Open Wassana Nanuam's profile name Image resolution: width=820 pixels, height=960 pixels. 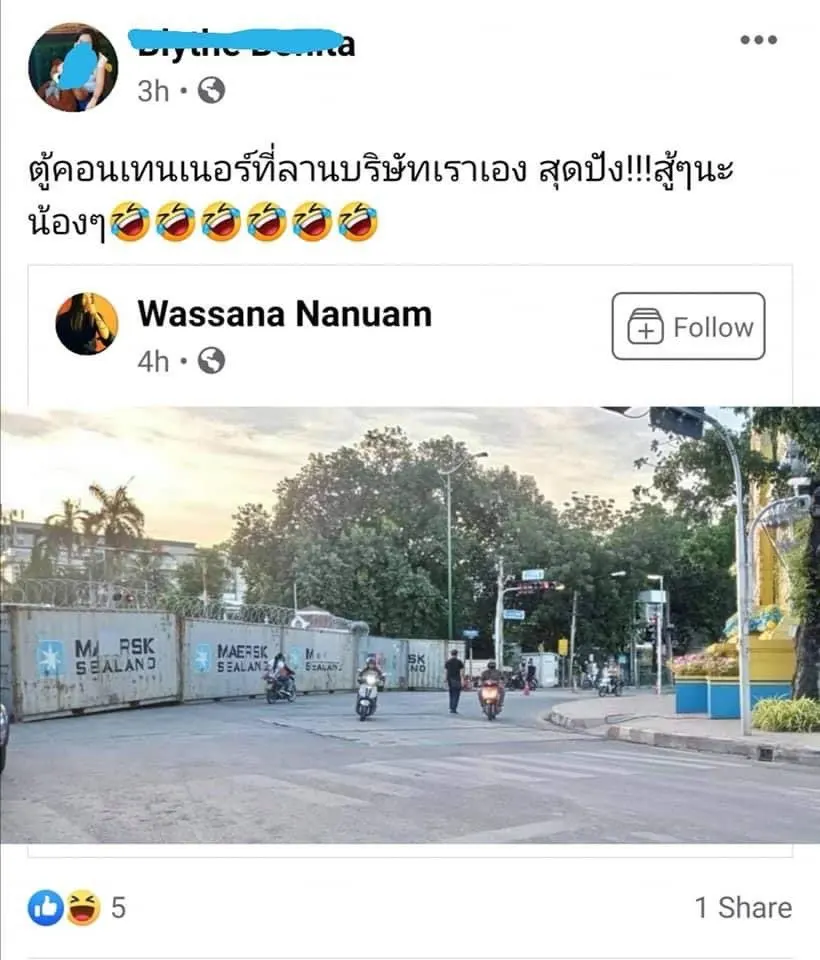284,314
